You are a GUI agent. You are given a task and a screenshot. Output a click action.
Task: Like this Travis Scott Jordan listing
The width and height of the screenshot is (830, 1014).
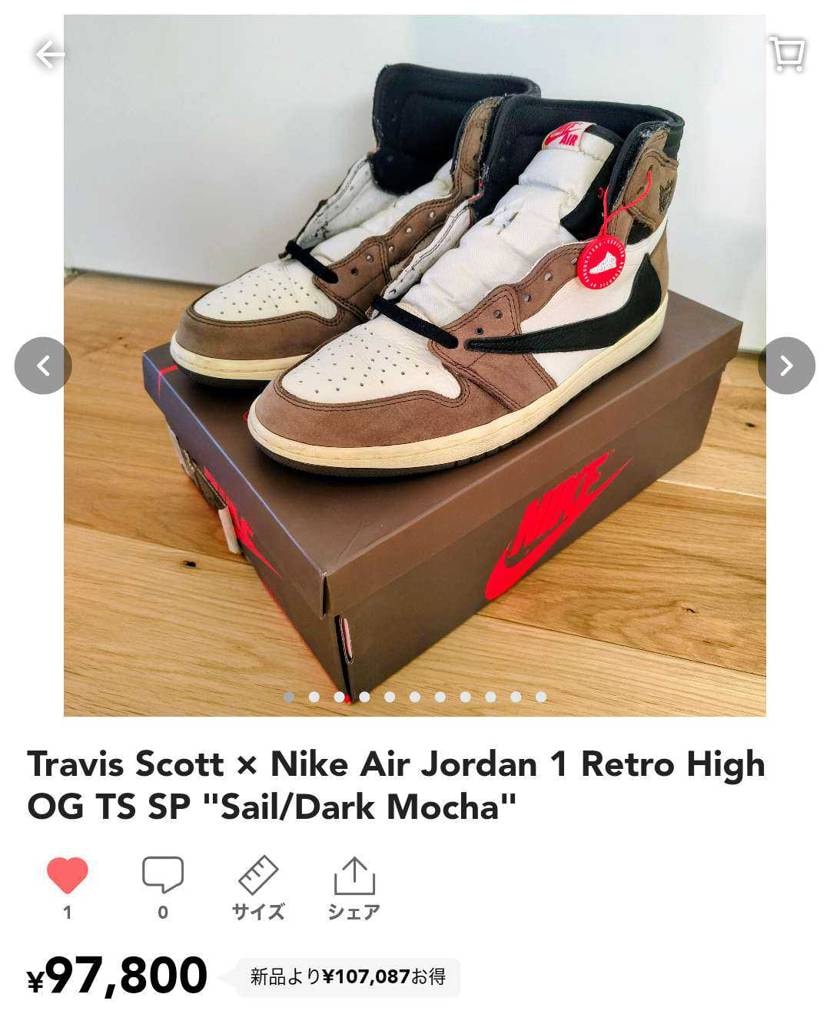(x=67, y=877)
